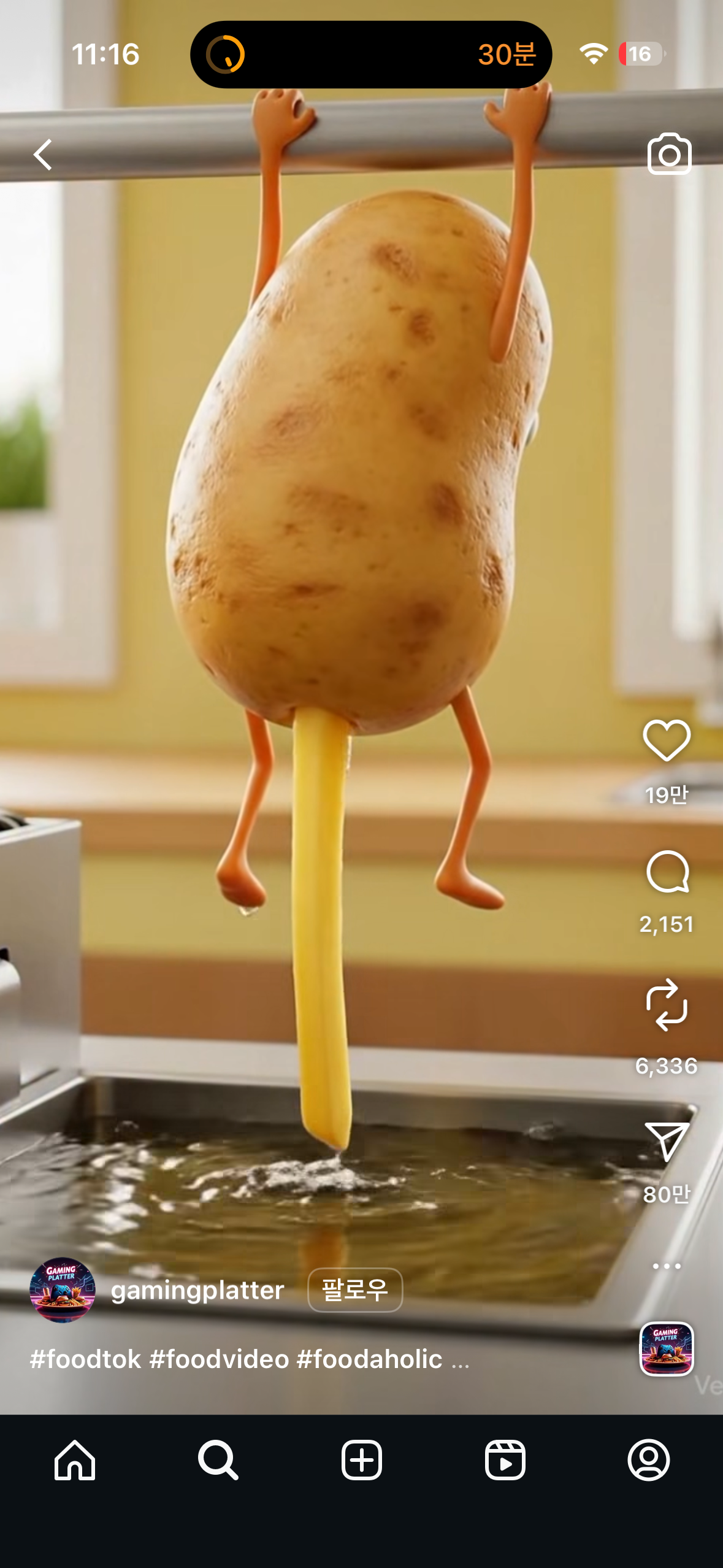Switch to the Search tab
The height and width of the screenshot is (1568, 723).
click(218, 1460)
